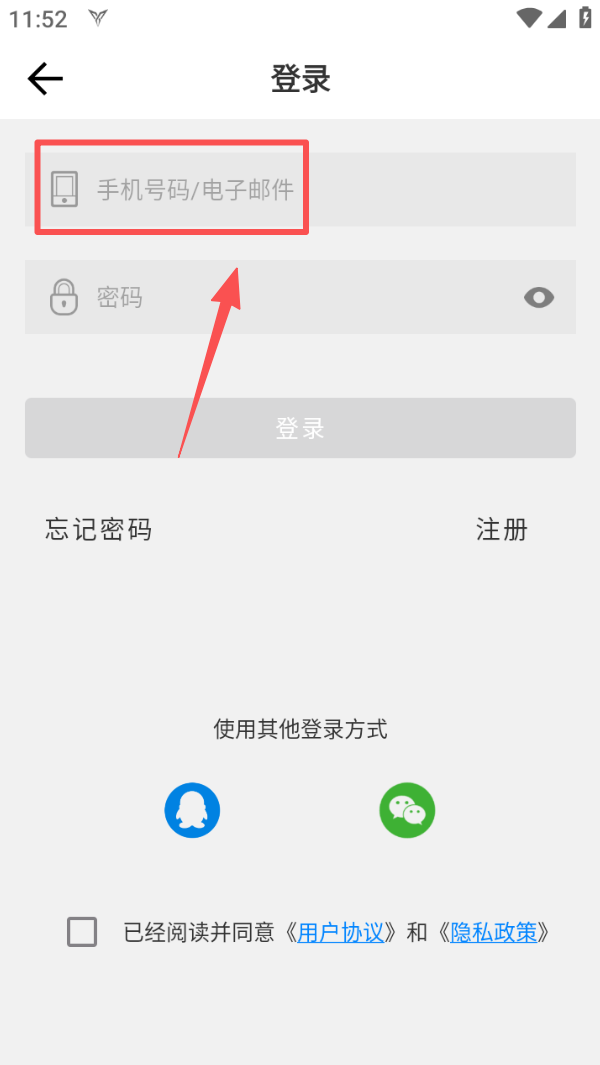Open the 注册 sign-up page
The width and height of the screenshot is (600, 1065).
(x=501, y=529)
